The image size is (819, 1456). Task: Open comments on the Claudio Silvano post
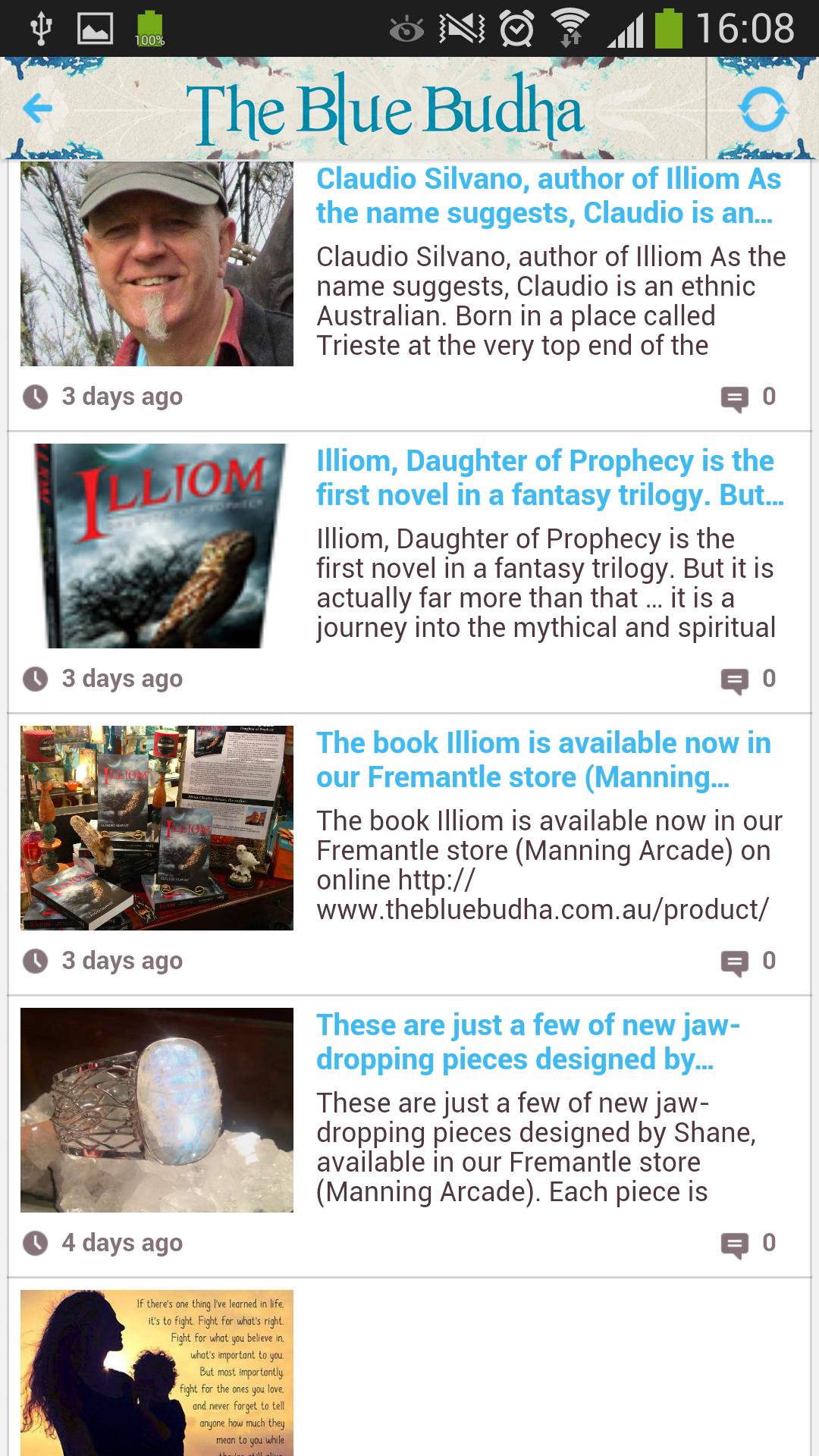coord(747,397)
